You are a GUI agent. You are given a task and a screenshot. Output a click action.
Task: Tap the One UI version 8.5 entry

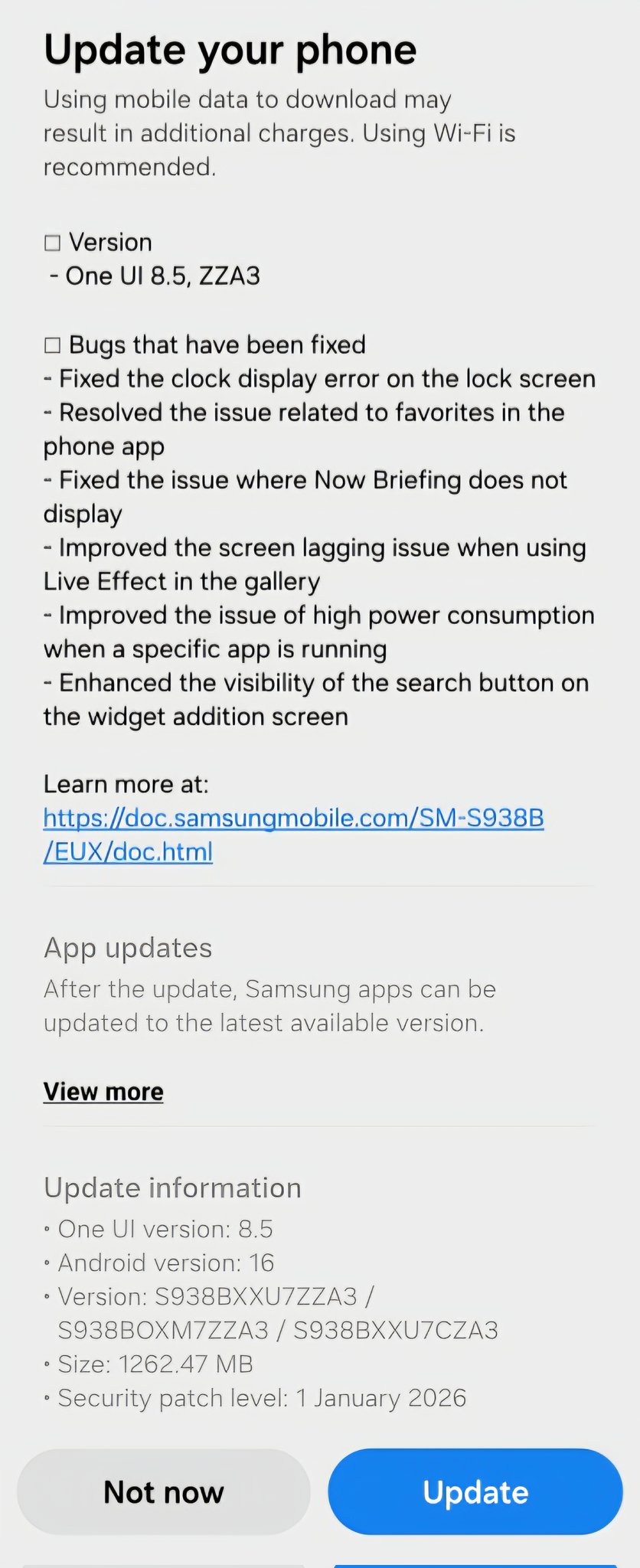(159, 1229)
